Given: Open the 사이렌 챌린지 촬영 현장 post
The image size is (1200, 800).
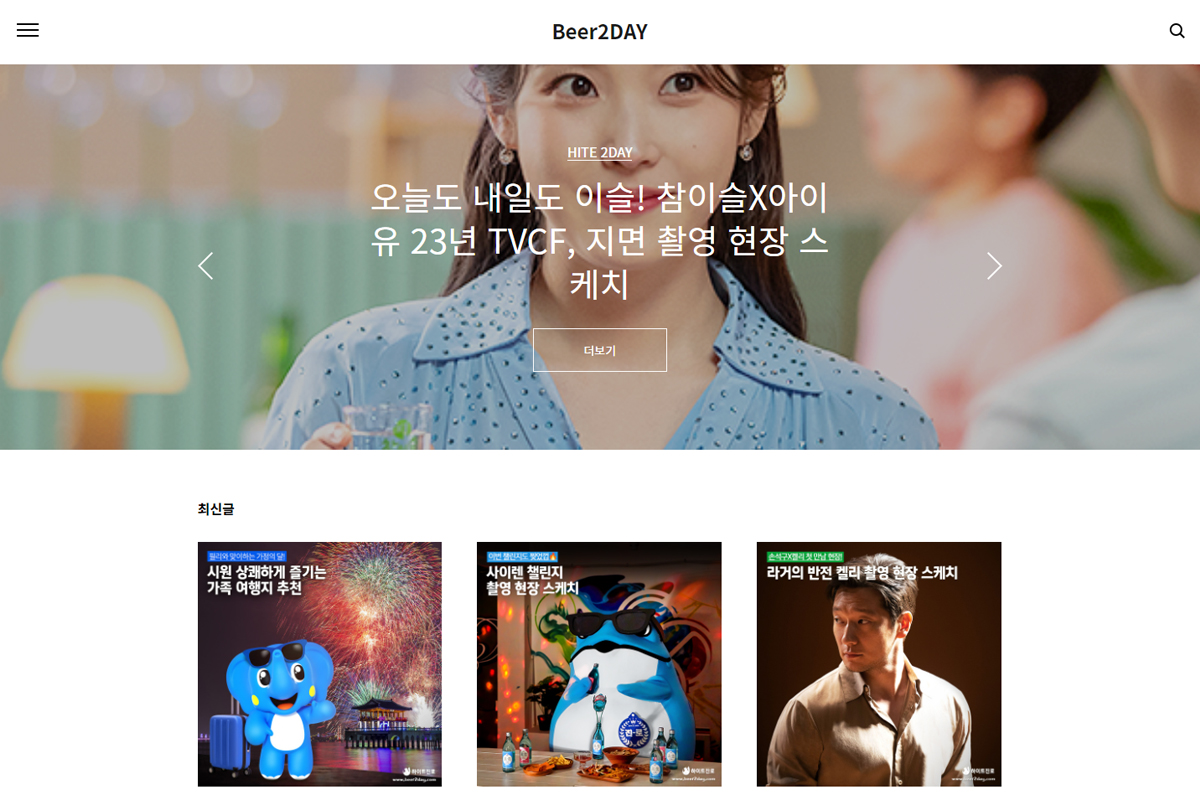Looking at the screenshot, I should tap(599, 664).
